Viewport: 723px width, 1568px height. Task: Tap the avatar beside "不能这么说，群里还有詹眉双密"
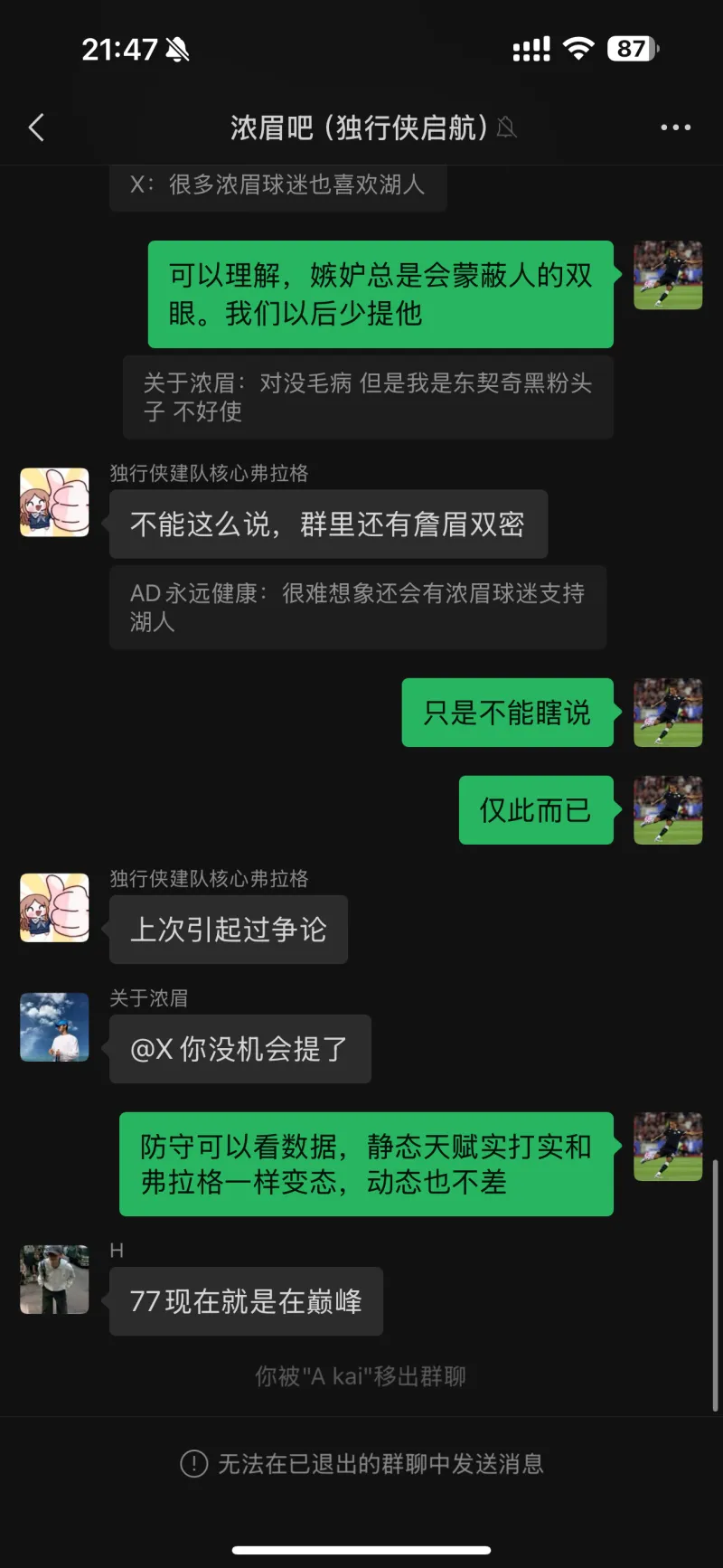[x=54, y=502]
